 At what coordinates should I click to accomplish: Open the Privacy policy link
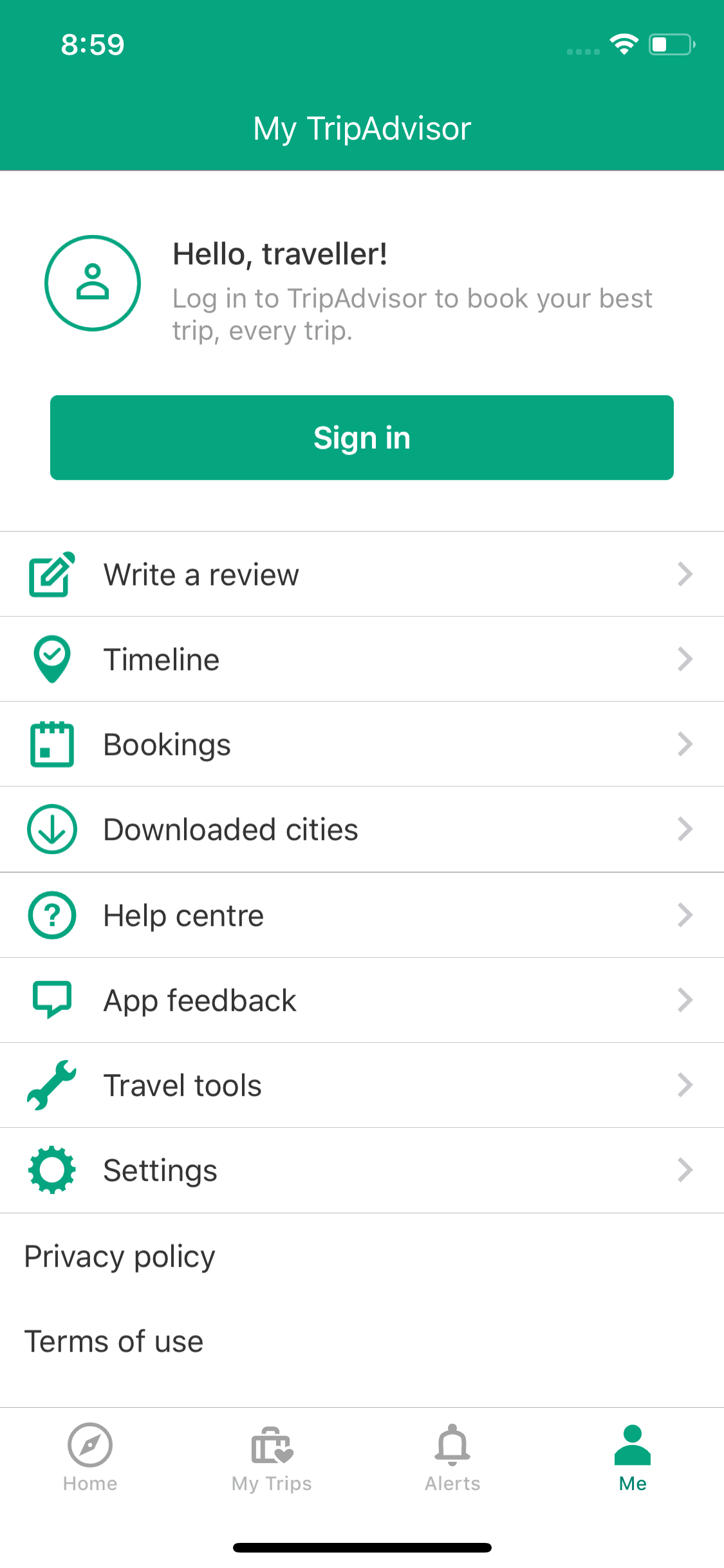coord(119,1255)
